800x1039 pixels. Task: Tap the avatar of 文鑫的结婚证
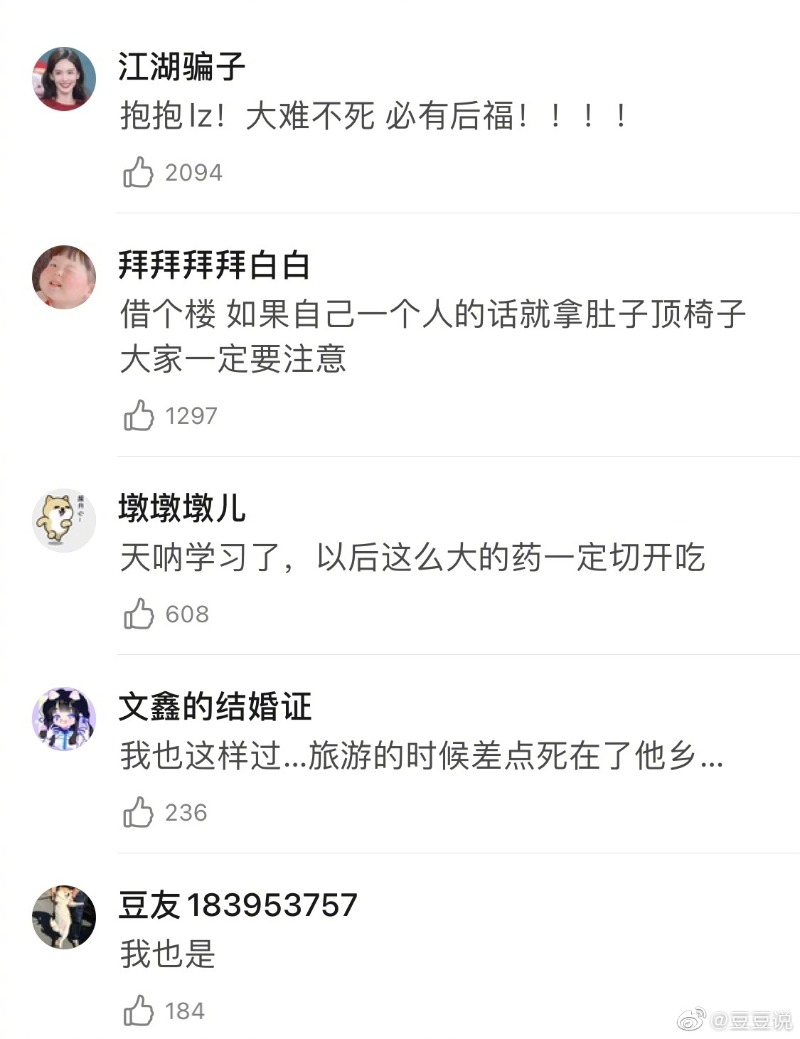(x=64, y=718)
